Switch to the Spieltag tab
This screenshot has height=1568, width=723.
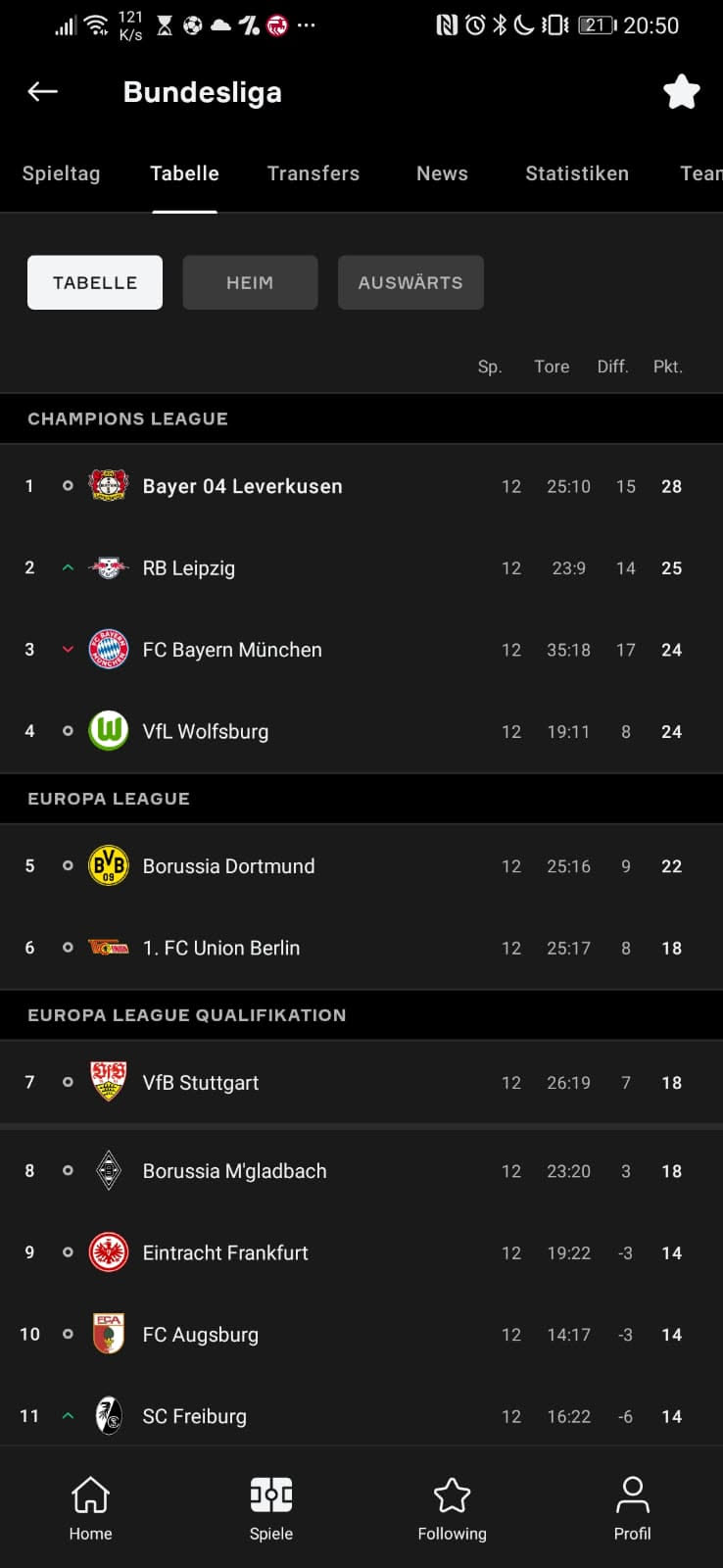61,173
